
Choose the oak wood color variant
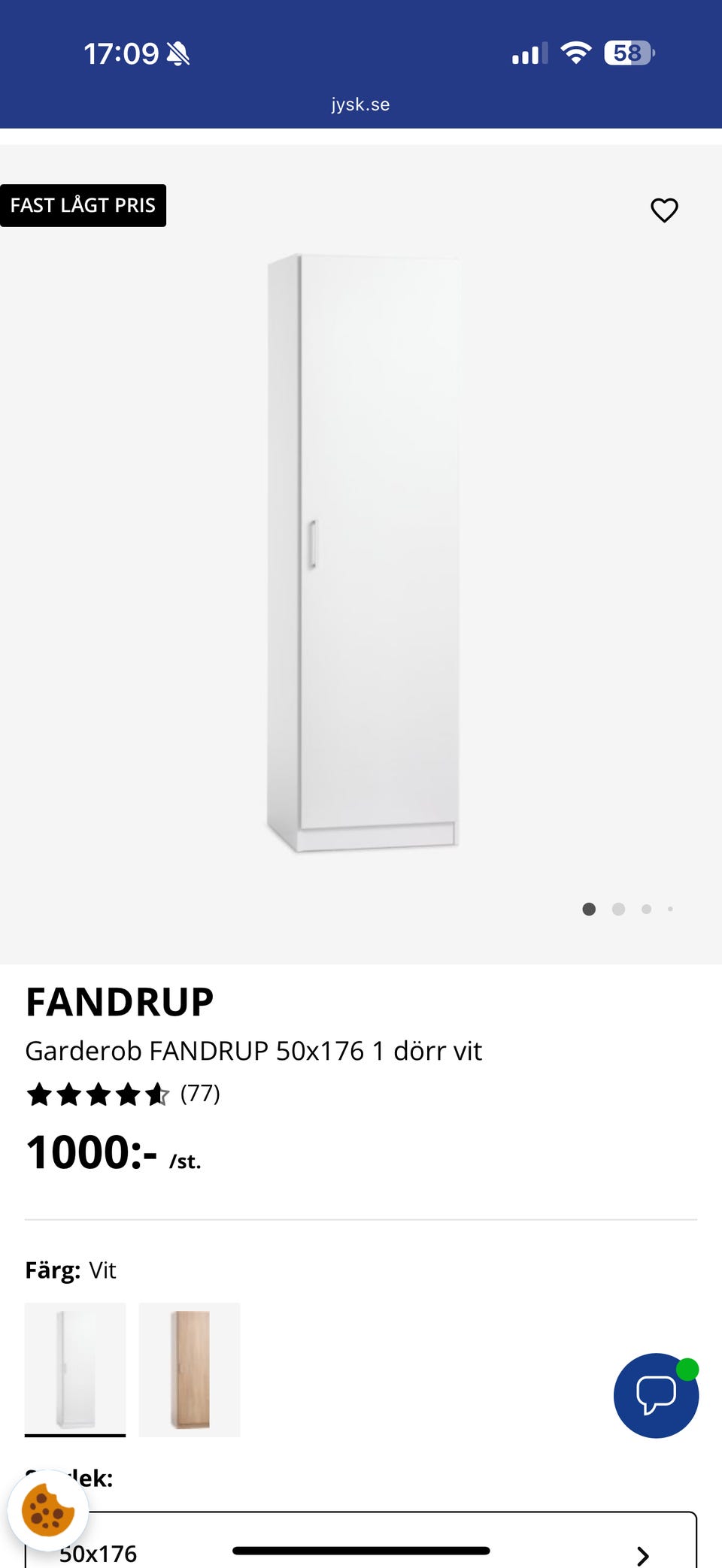[190, 1369]
